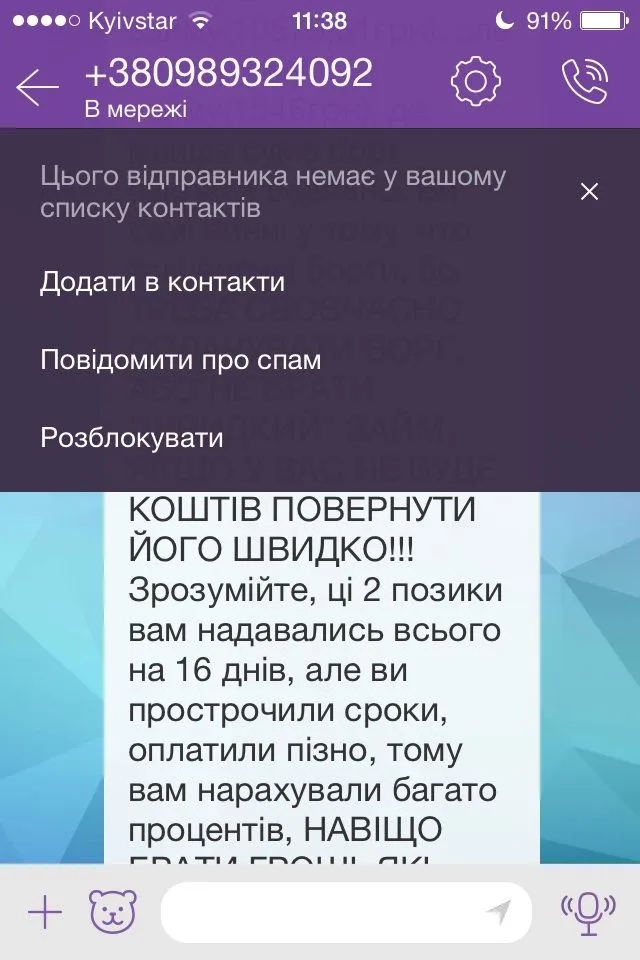Viewport: 640px width, 960px height.
Task: Dismiss the unknown sender banner
Action: (x=589, y=192)
